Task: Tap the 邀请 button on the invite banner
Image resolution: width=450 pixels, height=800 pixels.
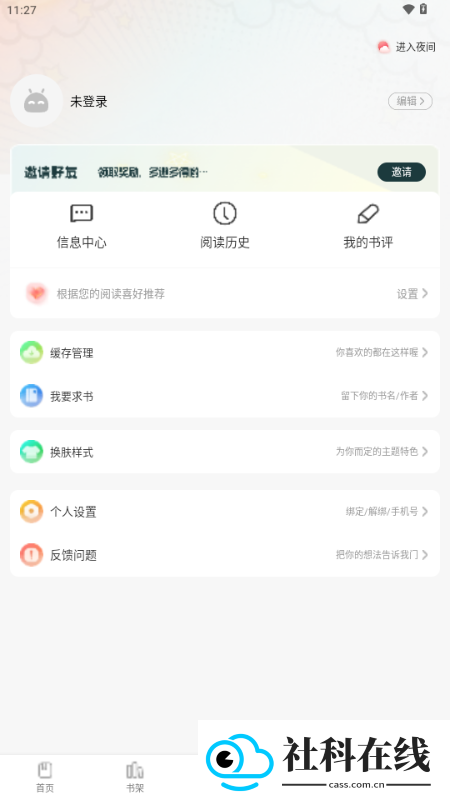Action: (x=402, y=172)
